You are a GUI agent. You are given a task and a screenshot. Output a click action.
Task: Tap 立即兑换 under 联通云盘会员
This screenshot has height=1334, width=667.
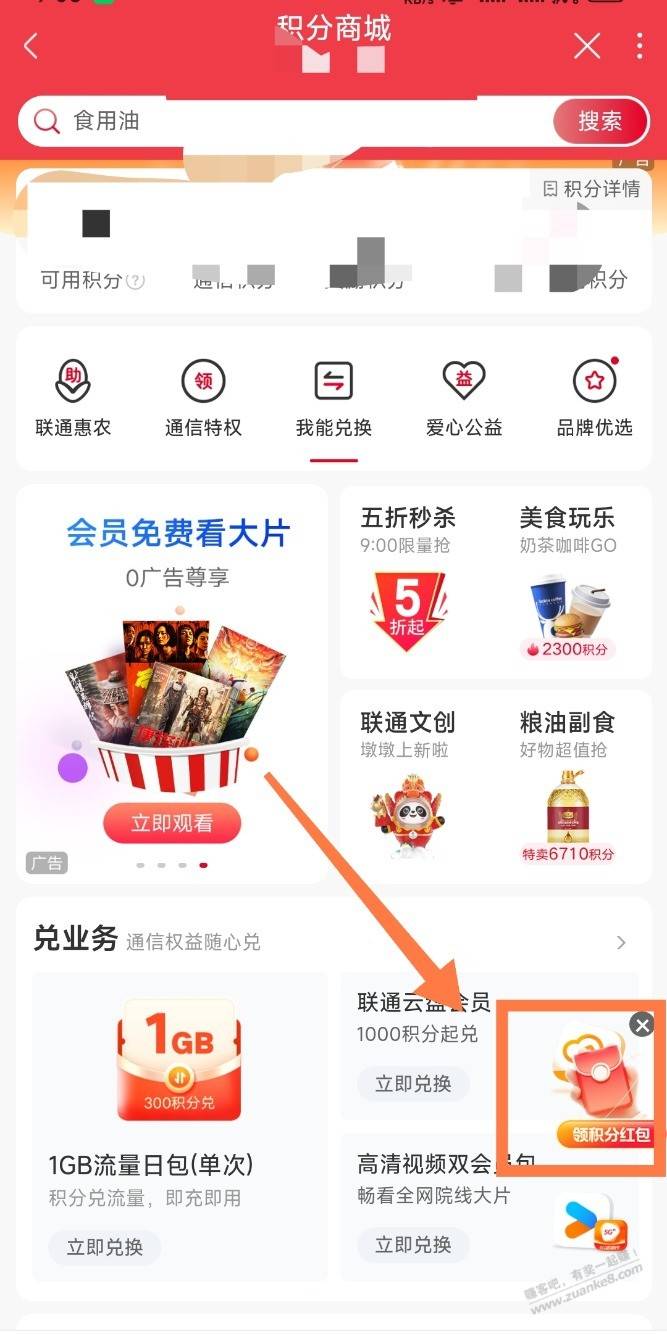tap(413, 1083)
